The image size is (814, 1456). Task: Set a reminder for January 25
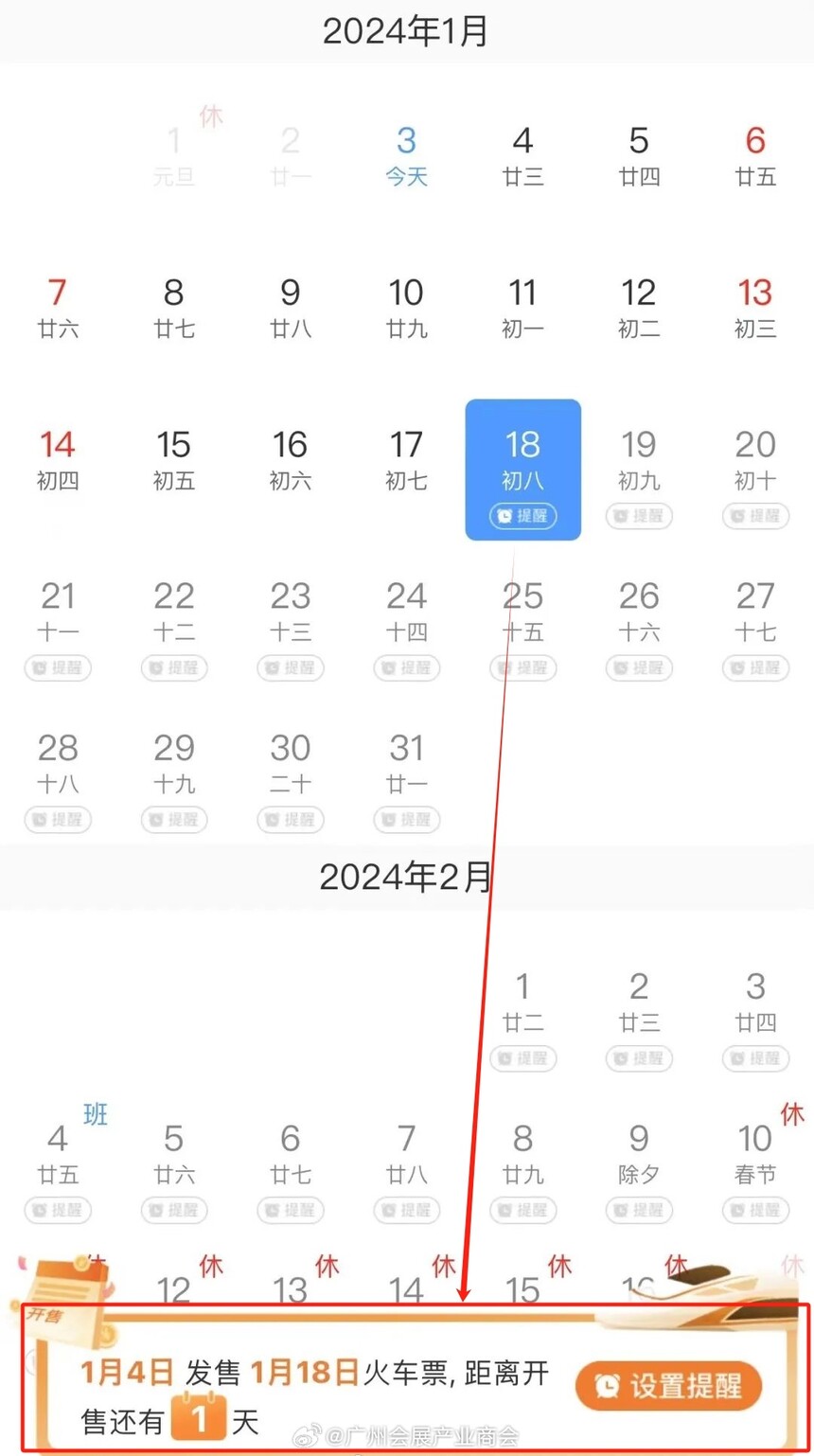522,667
